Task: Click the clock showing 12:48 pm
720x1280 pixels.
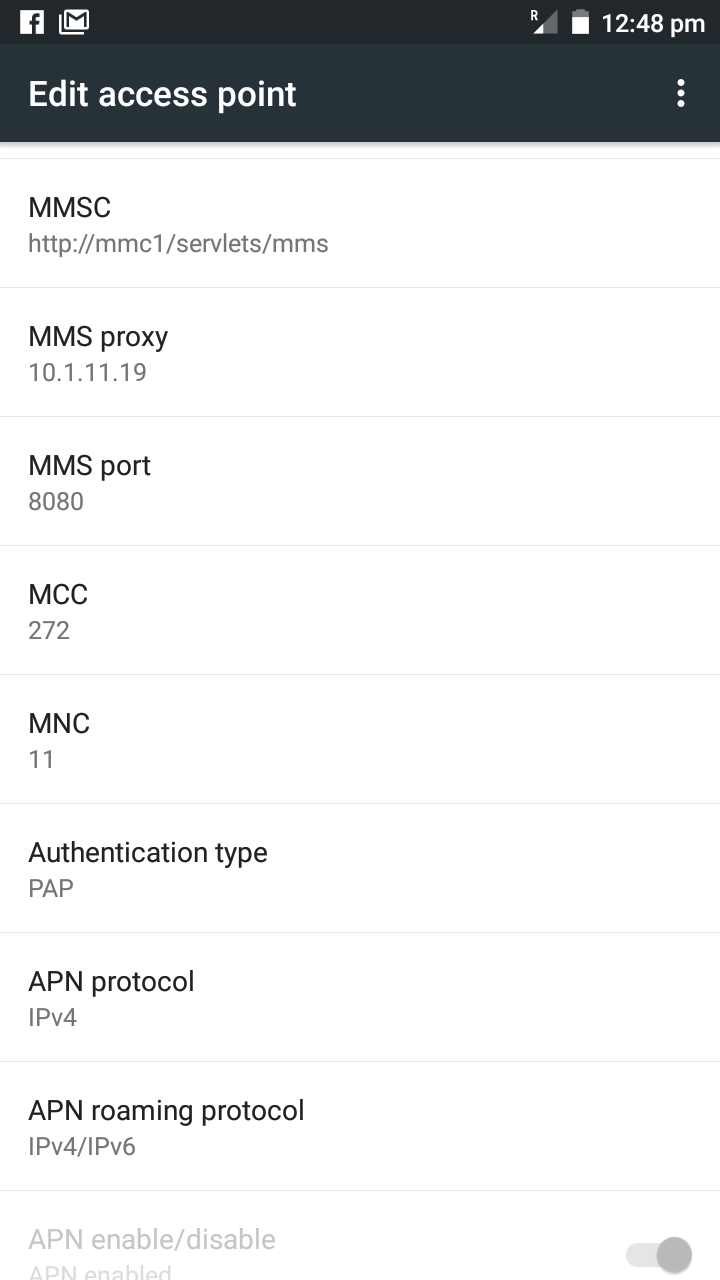Action: coord(655,23)
